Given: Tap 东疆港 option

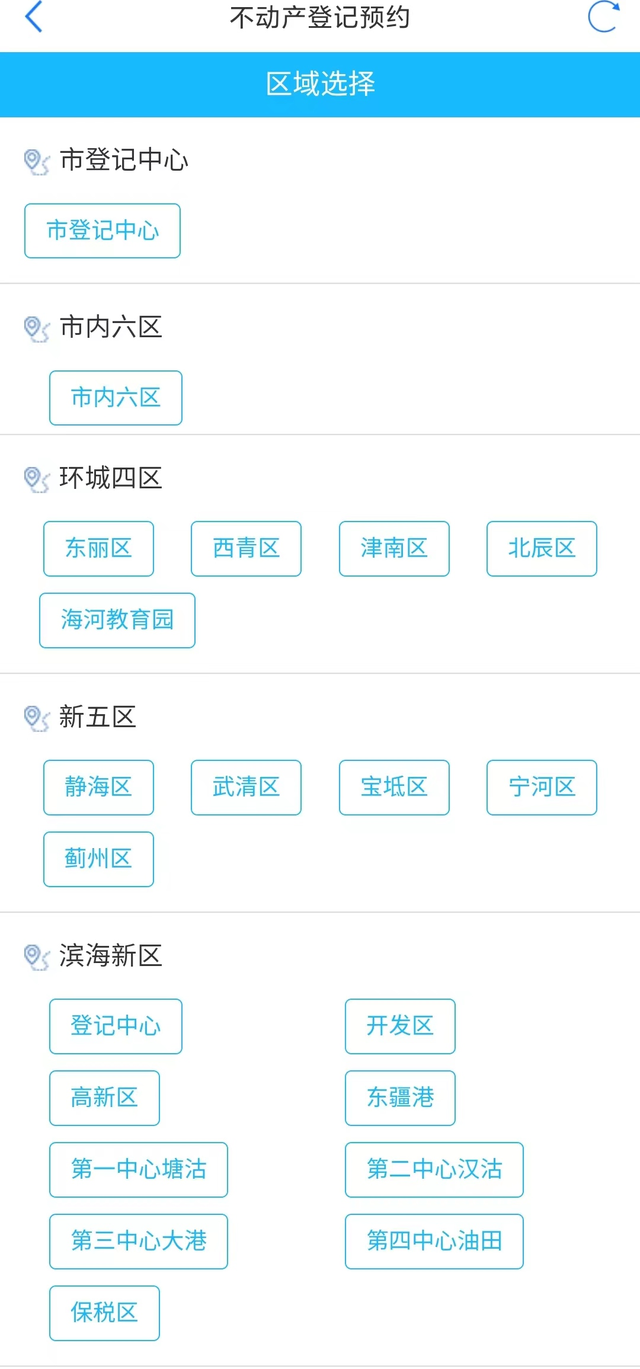Looking at the screenshot, I should click(400, 1098).
